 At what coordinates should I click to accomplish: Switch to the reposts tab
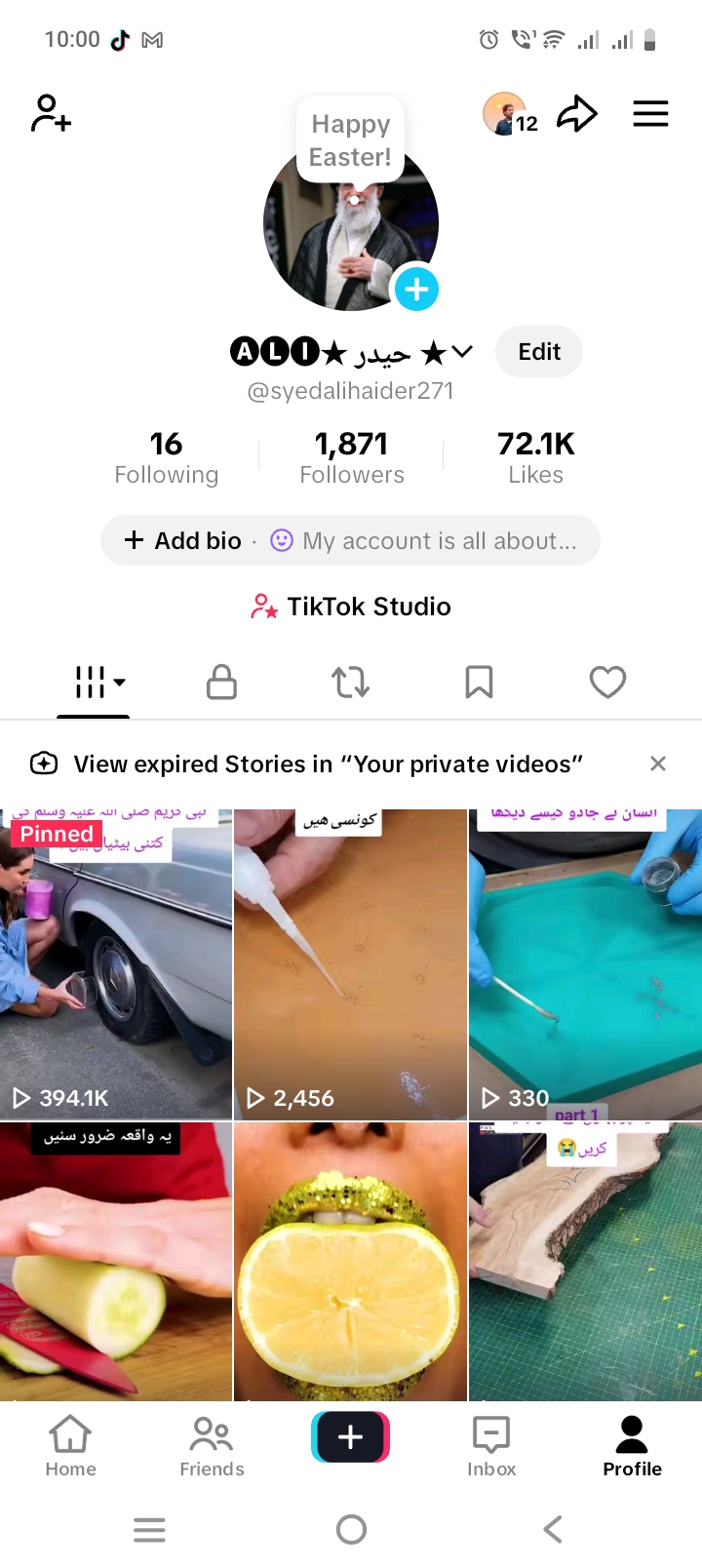pos(350,682)
